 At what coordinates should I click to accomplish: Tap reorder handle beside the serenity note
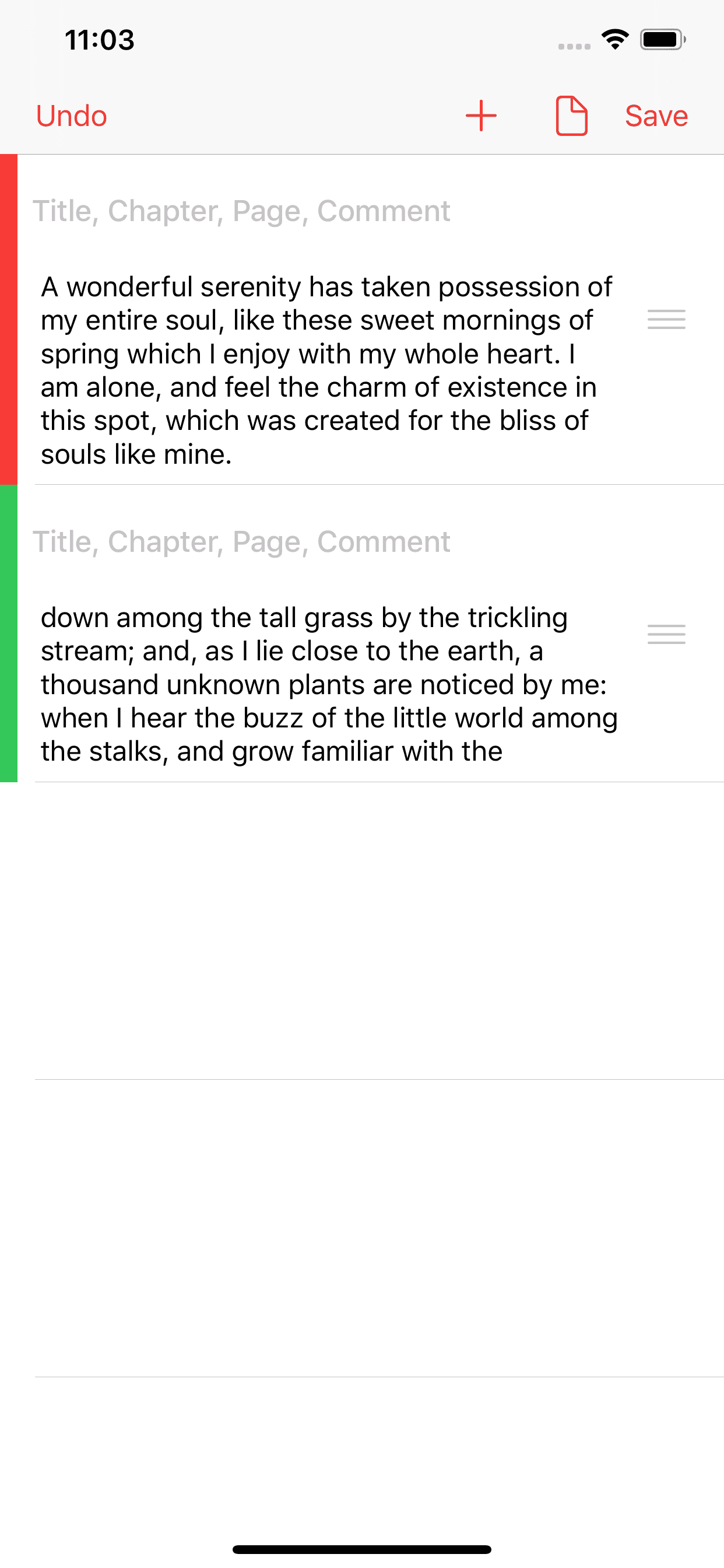[666, 320]
